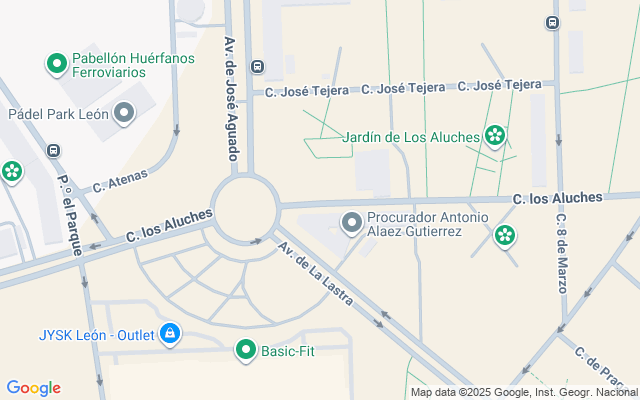Open the Pabellón Huérfanos Ferroviarios place marker
This screenshot has width=640, height=400.
pos(57,65)
